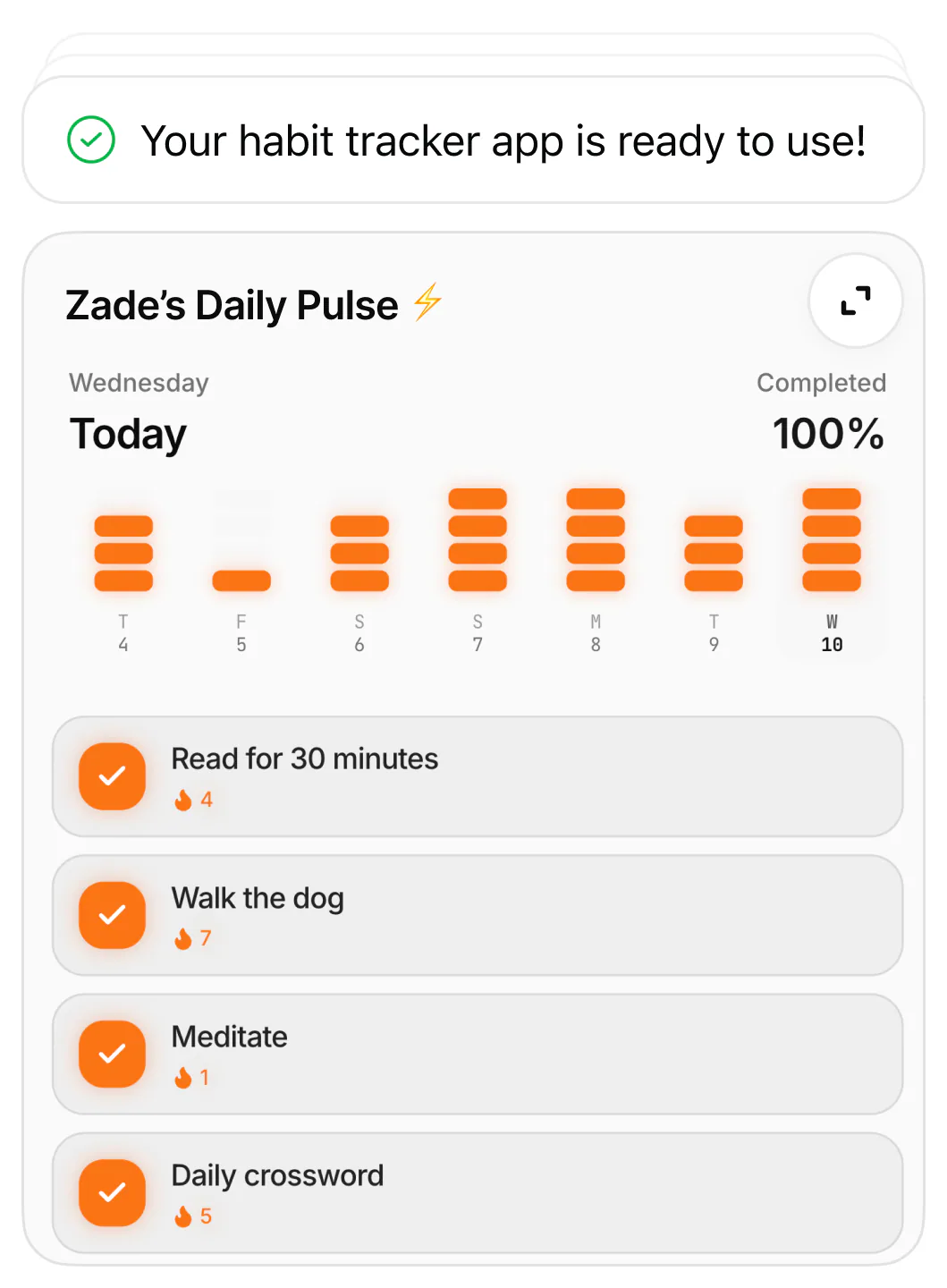The image size is (947, 1288).
Task: Uncheck the Meditate habit
Action: pyautogui.click(x=112, y=1054)
